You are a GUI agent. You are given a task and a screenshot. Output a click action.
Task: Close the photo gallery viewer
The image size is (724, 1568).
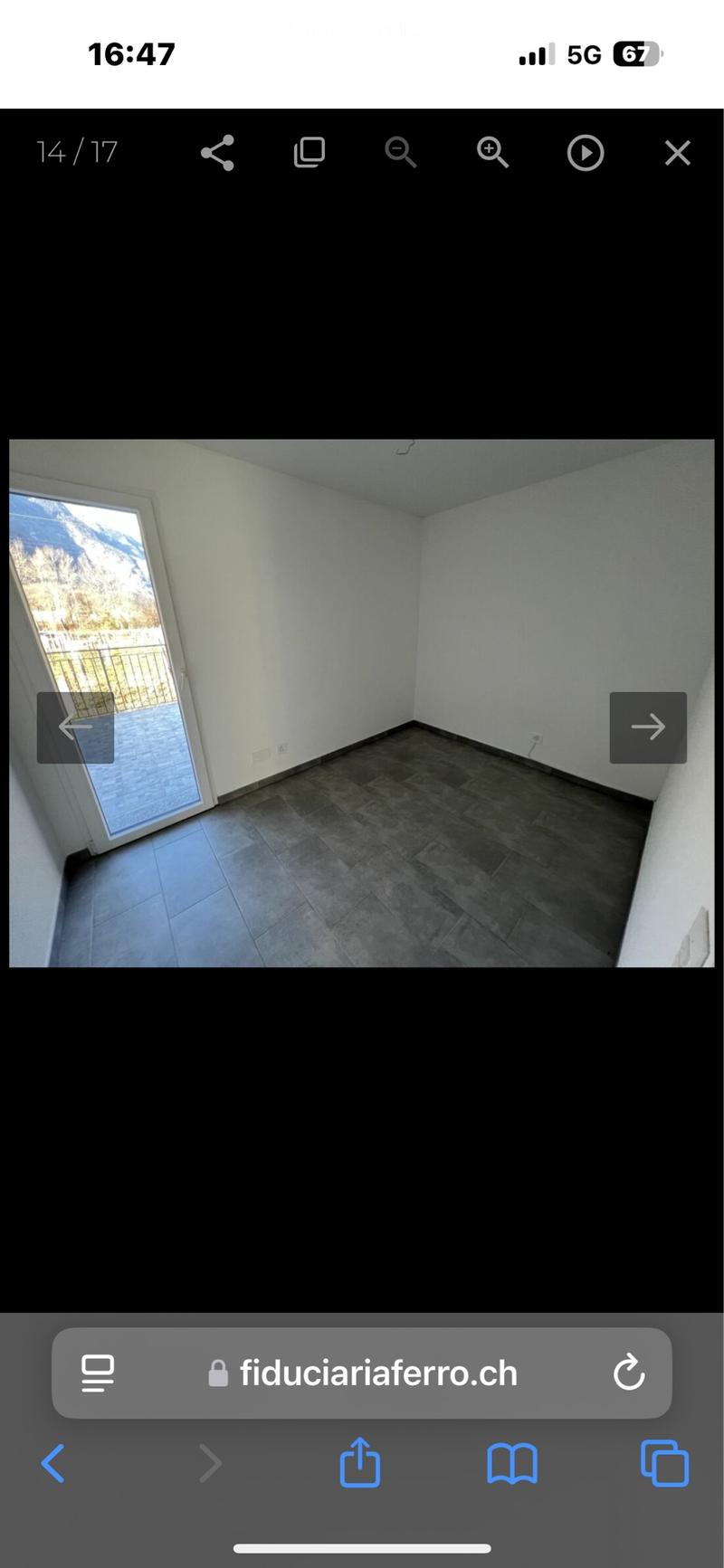point(678,153)
